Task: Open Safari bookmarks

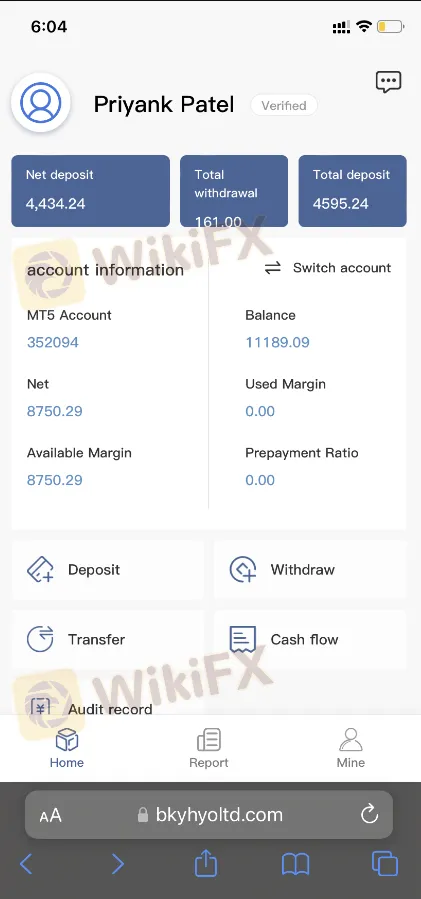Action: [x=295, y=864]
